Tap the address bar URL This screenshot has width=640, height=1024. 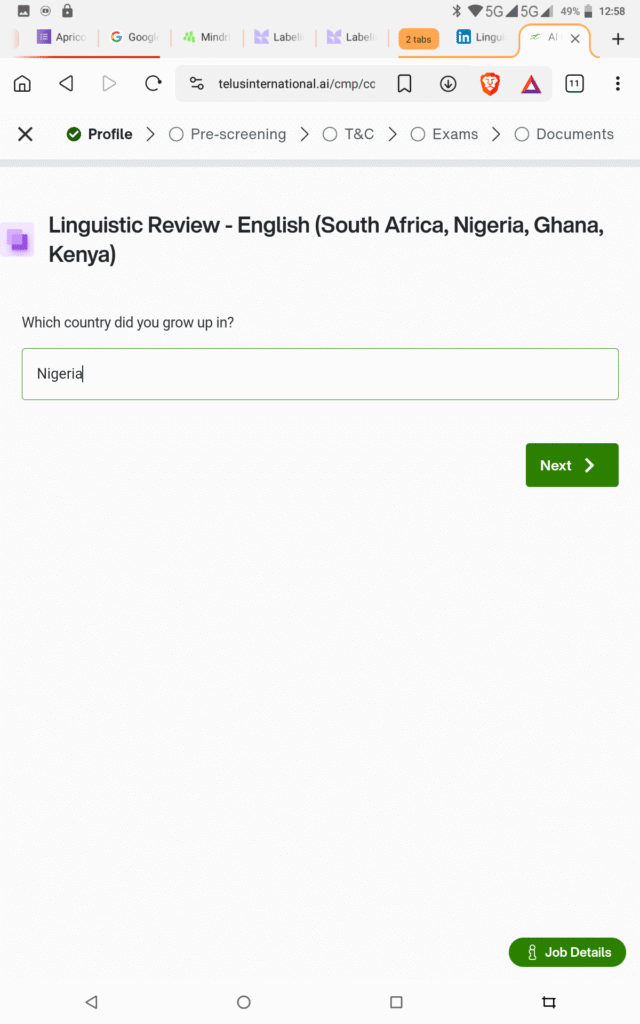point(296,84)
